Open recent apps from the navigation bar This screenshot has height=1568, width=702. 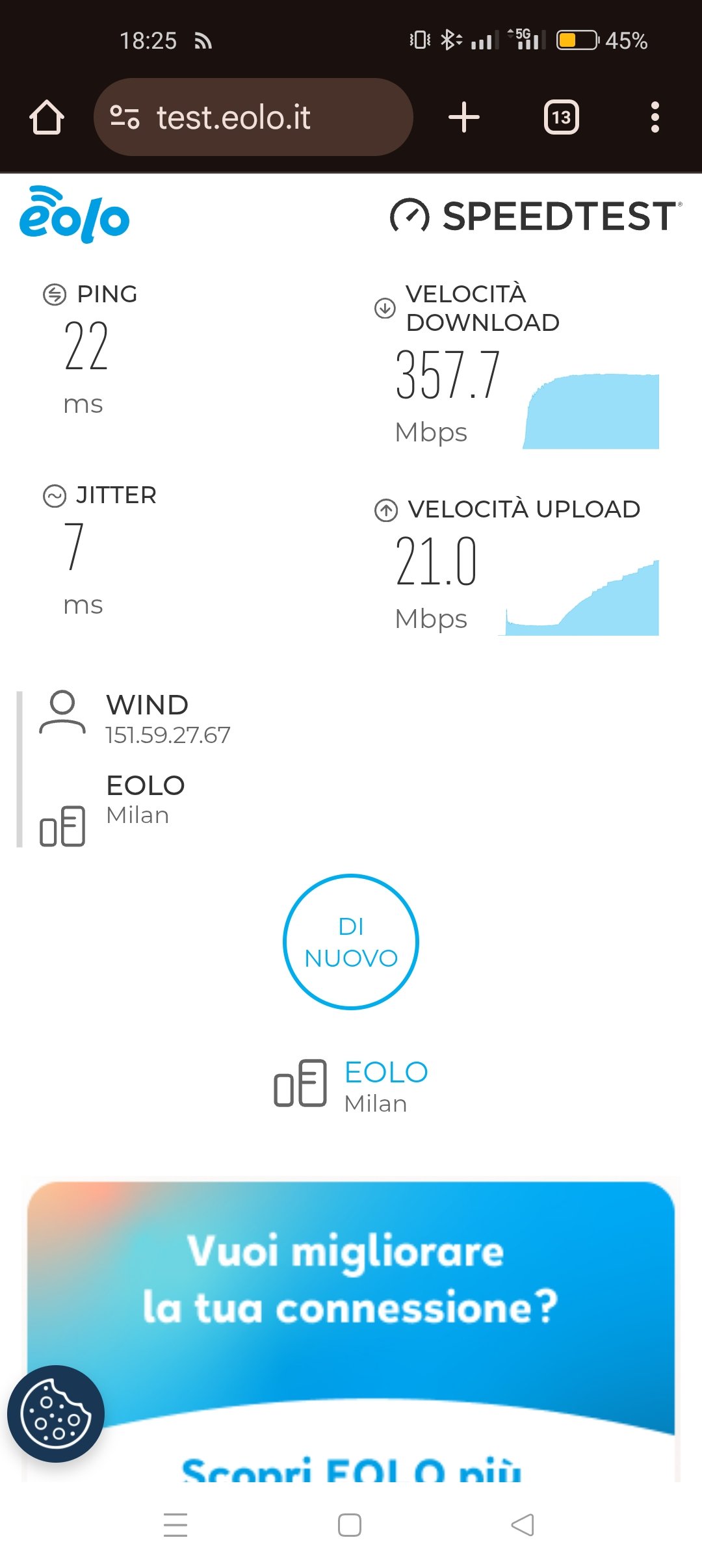(175, 1525)
